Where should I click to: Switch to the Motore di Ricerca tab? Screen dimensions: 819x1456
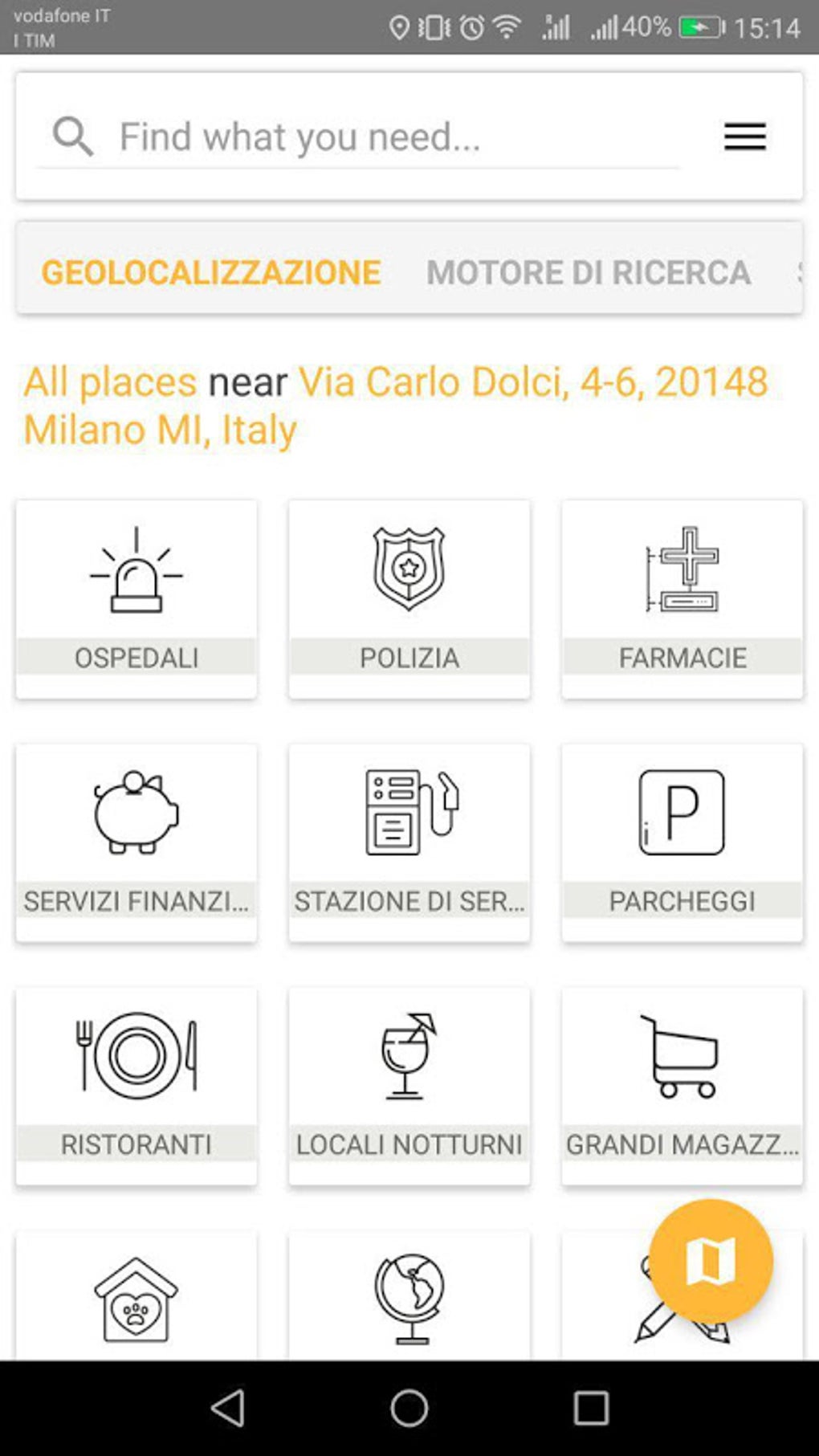pyautogui.click(x=589, y=272)
